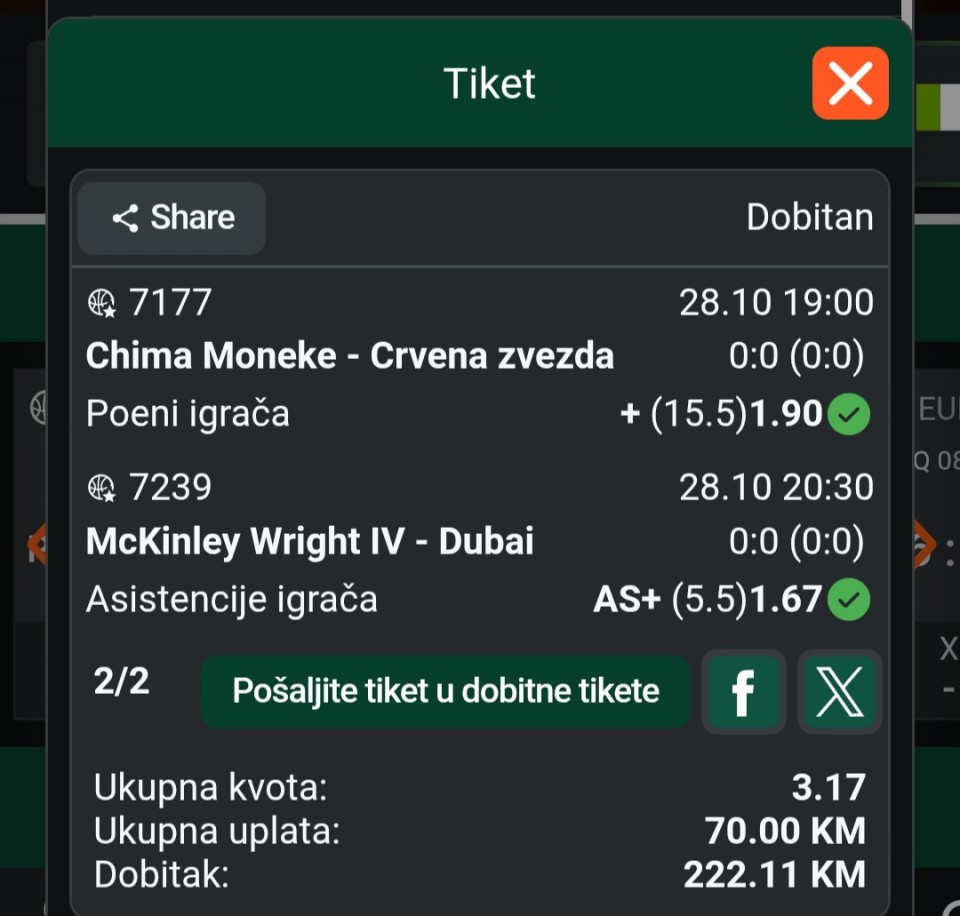This screenshot has width=960, height=916.
Task: Close the Tiket dialog
Action: point(850,84)
